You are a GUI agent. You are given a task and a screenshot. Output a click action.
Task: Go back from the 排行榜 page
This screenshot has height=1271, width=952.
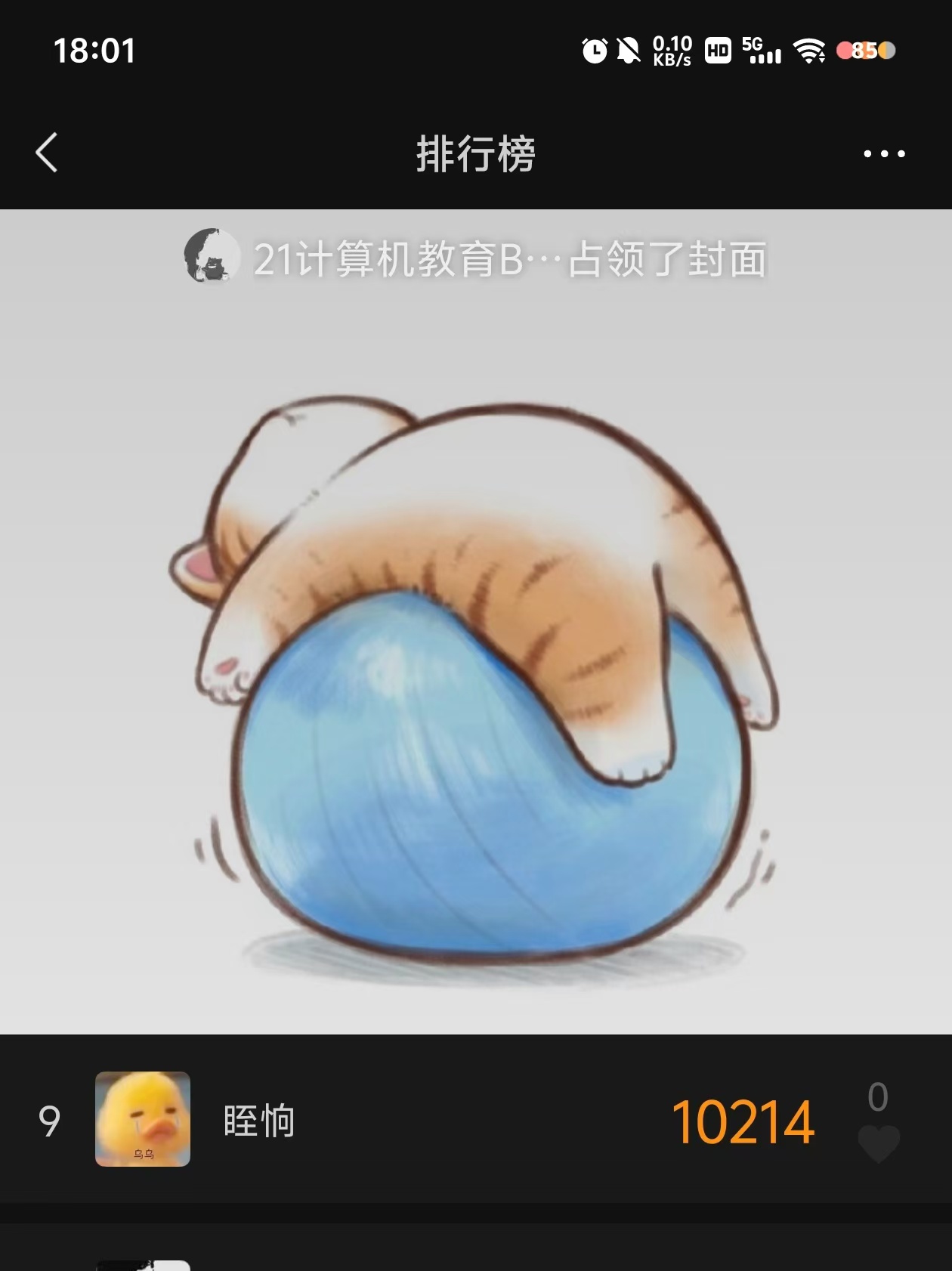[47, 153]
